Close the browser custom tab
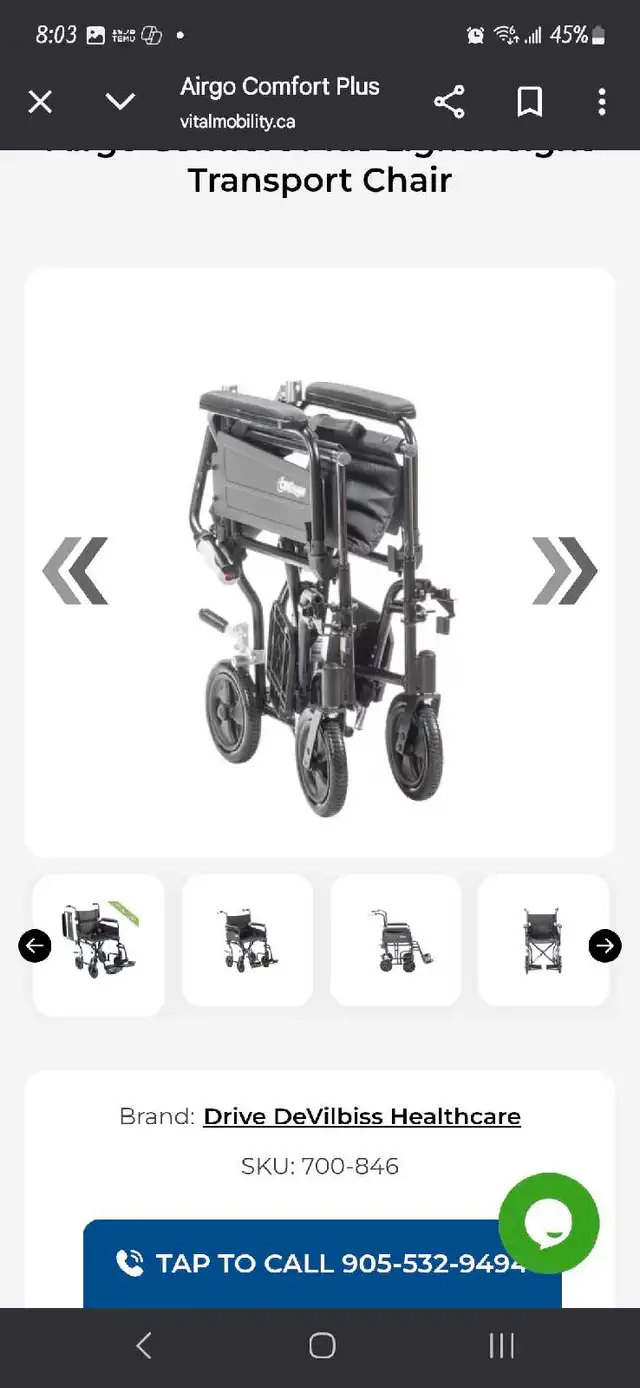Screen dimensions: 640x1388 click(40, 101)
